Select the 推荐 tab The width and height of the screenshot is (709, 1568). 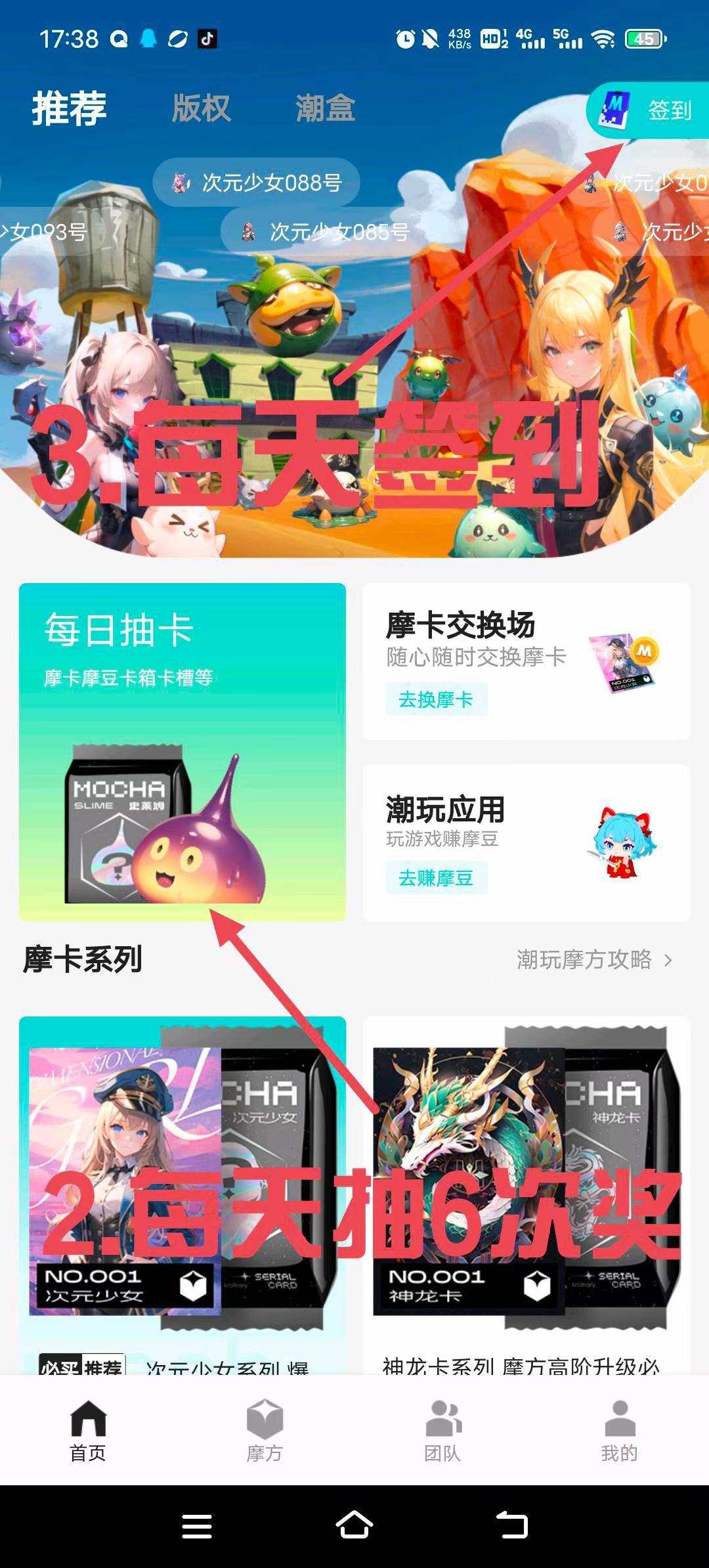pos(69,108)
